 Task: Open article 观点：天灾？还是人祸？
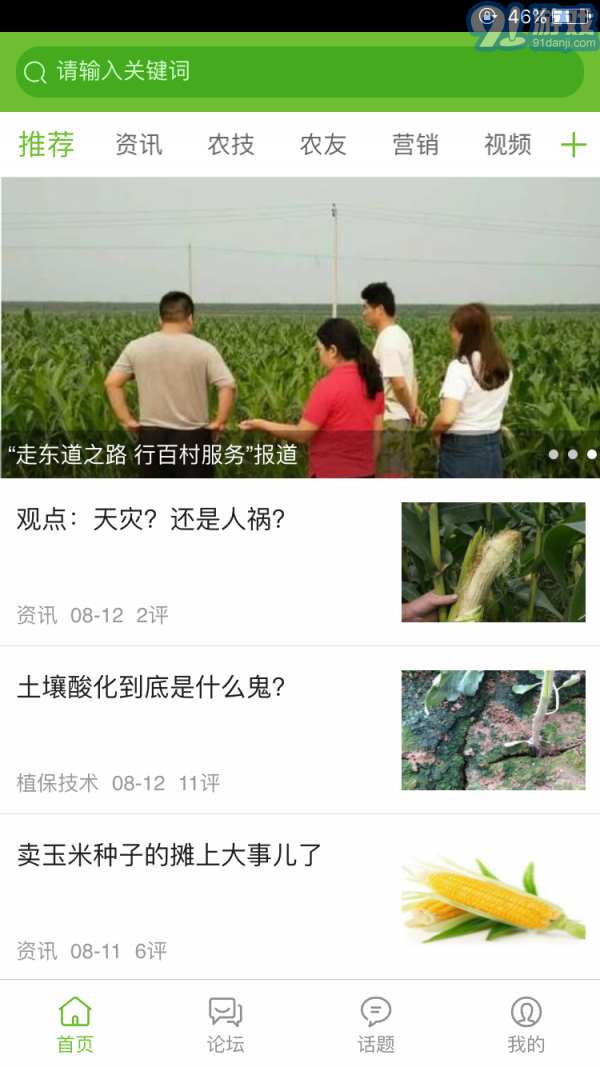300,562
